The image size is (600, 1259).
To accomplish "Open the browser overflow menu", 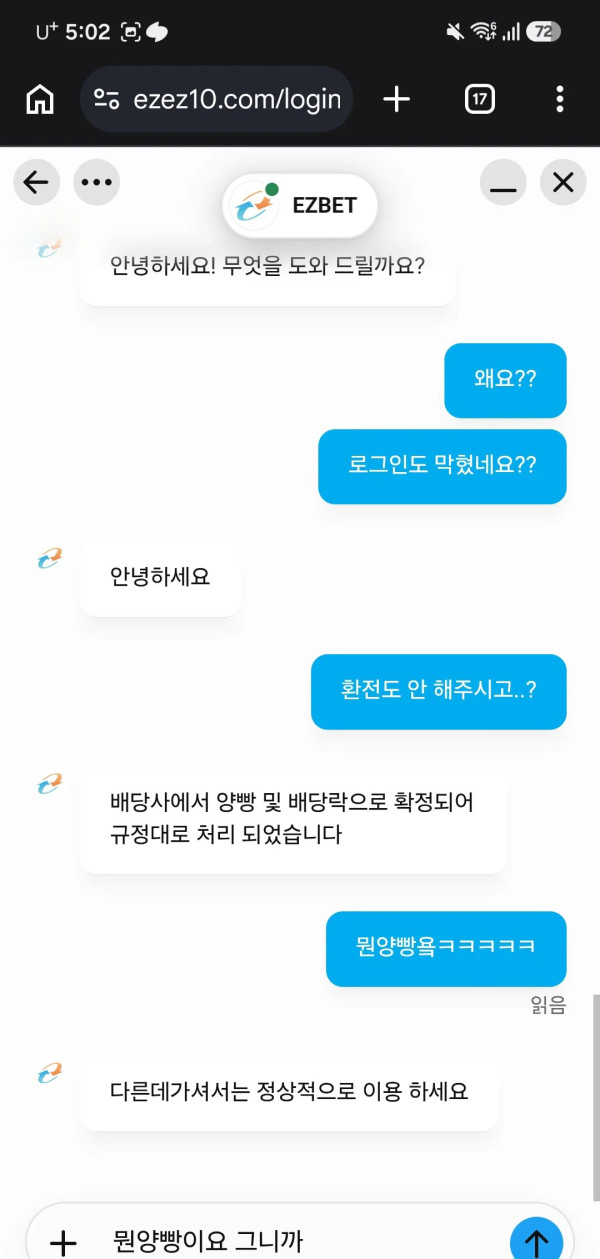I will pos(560,99).
